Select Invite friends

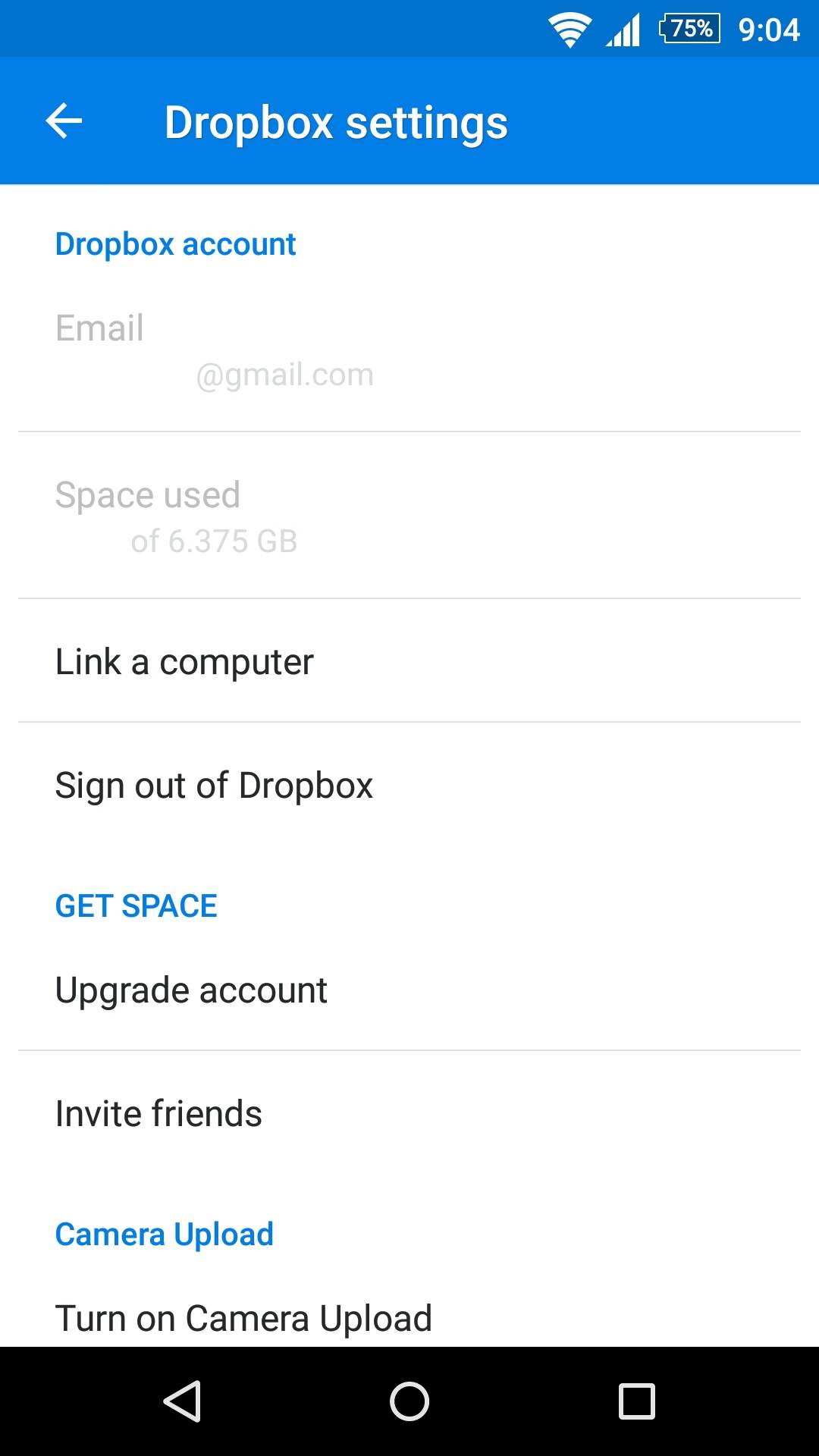[x=158, y=1114]
